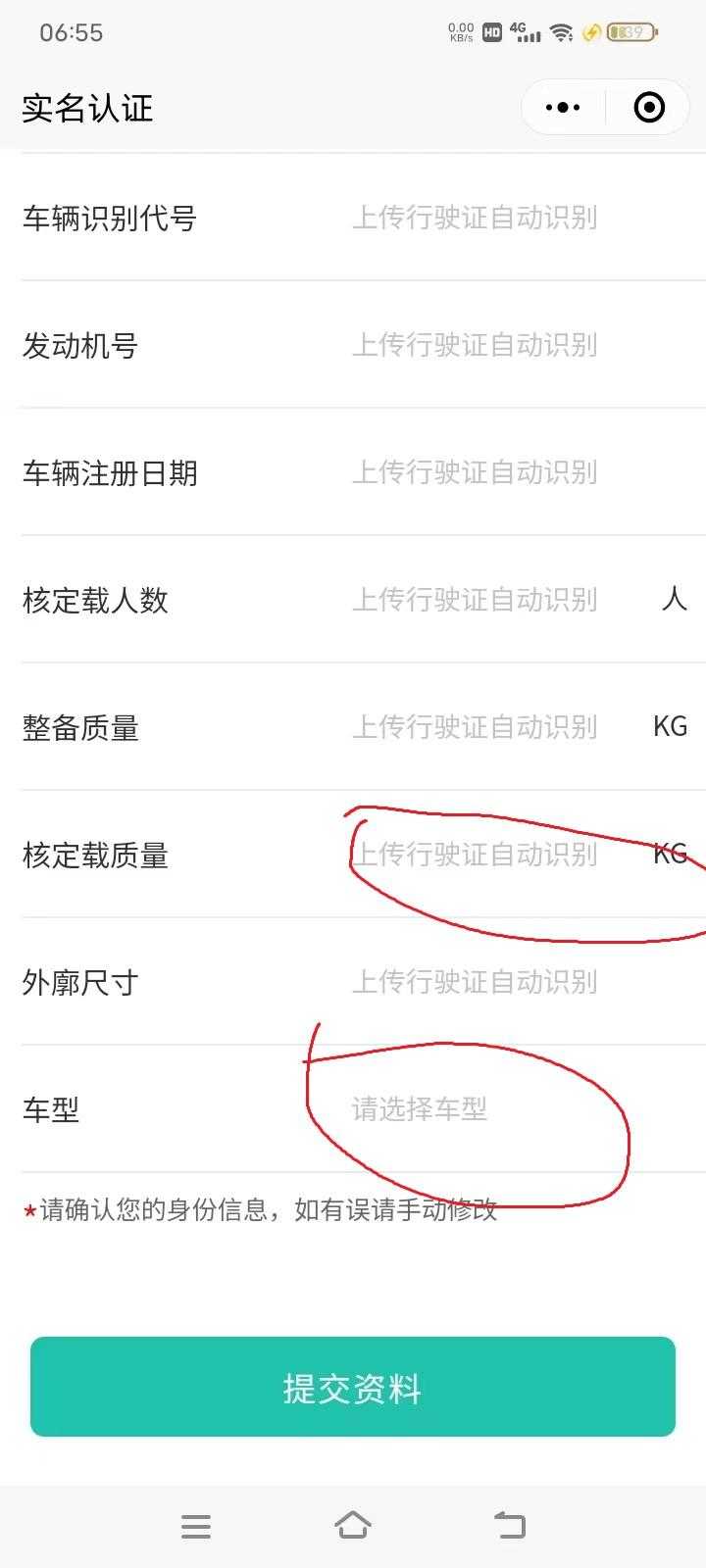706x1568 pixels.
Task: Edit the 外廓尺寸 field
Action: [475, 982]
